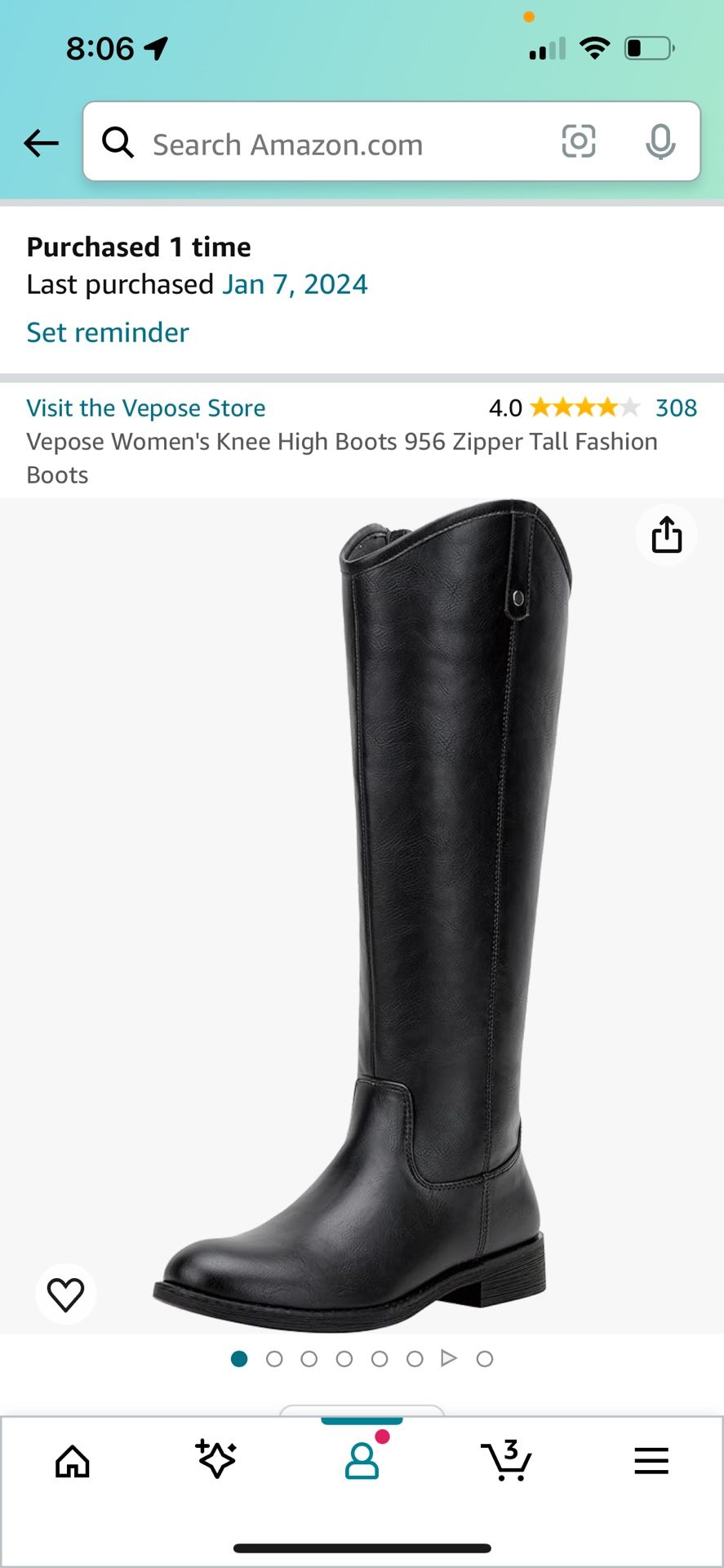Tap the camera icon for visual search

pyautogui.click(x=579, y=142)
